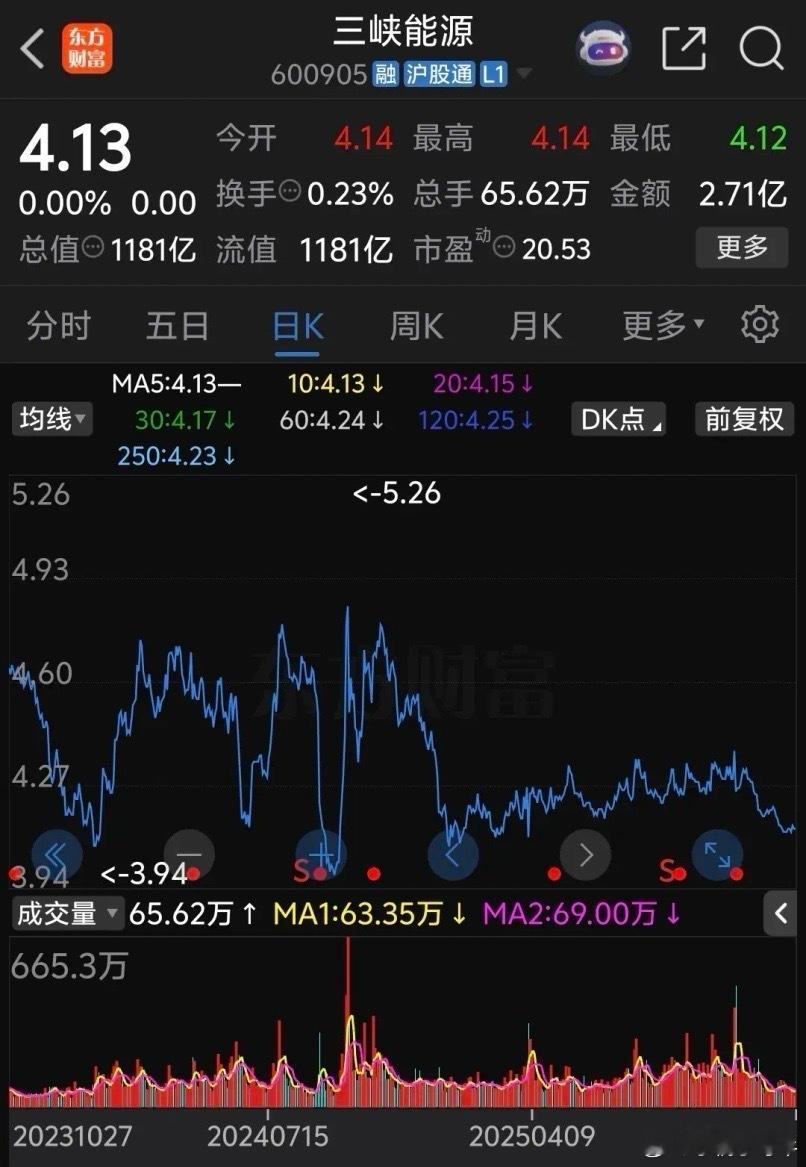Open stock search

[761, 48]
